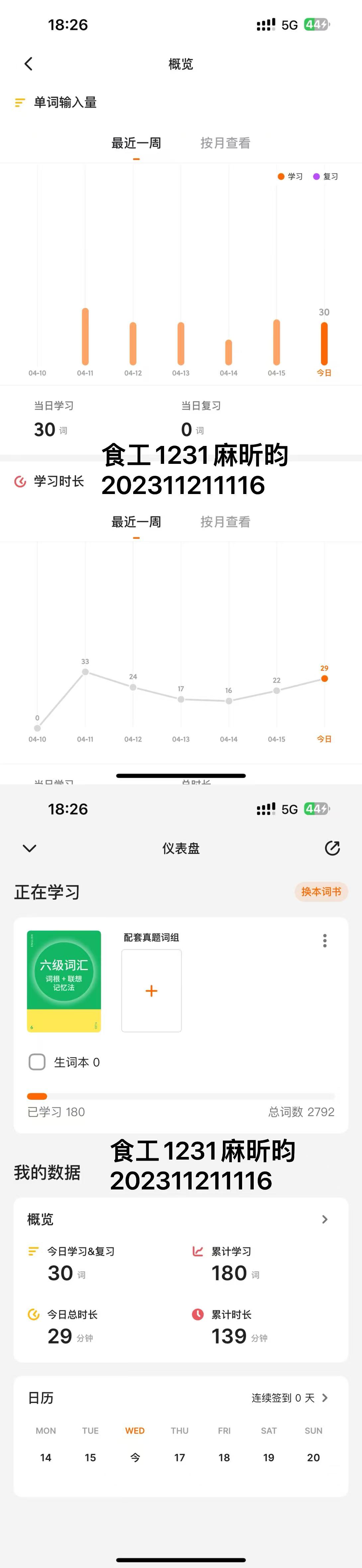The image size is (362, 1568).
Task: Go back from the 概览 page
Action: (x=28, y=64)
